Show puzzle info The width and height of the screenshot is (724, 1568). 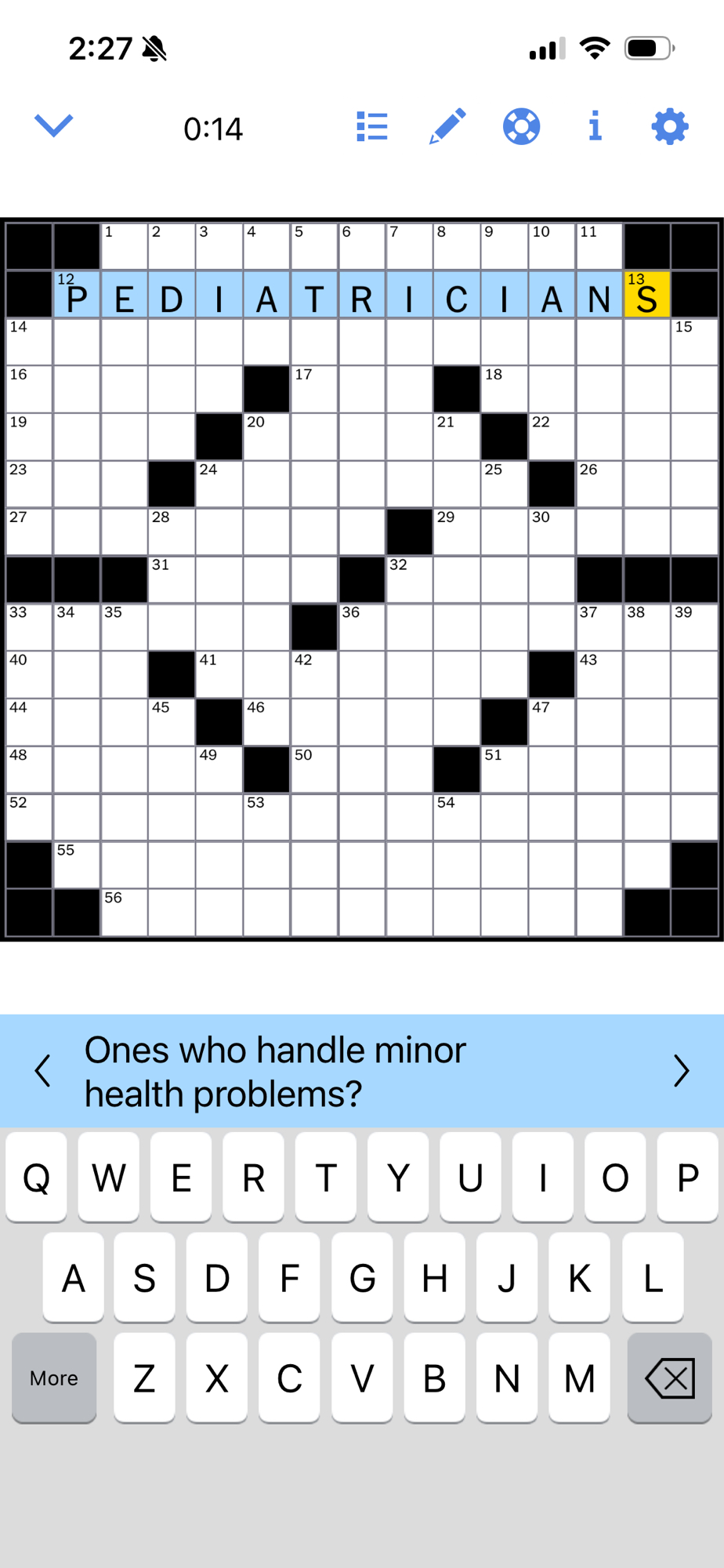click(x=595, y=126)
